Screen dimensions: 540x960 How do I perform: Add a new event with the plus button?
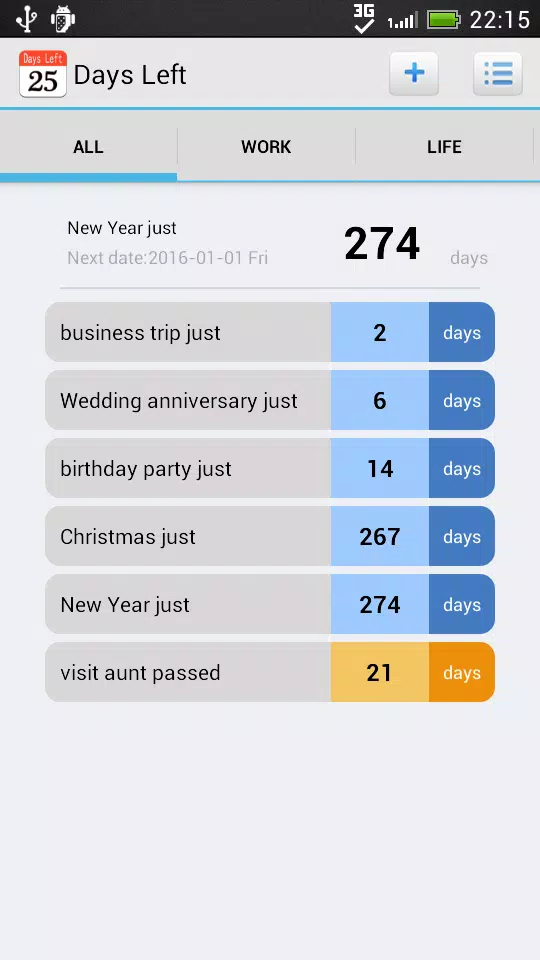pos(414,74)
